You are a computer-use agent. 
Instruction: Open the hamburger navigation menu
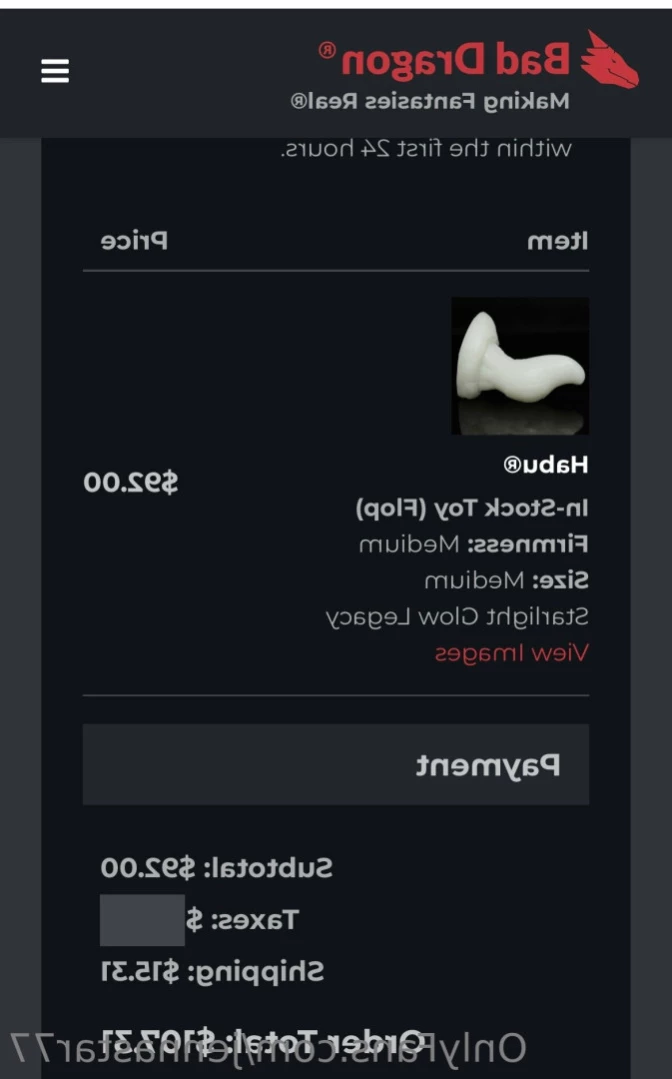[x=55, y=70]
